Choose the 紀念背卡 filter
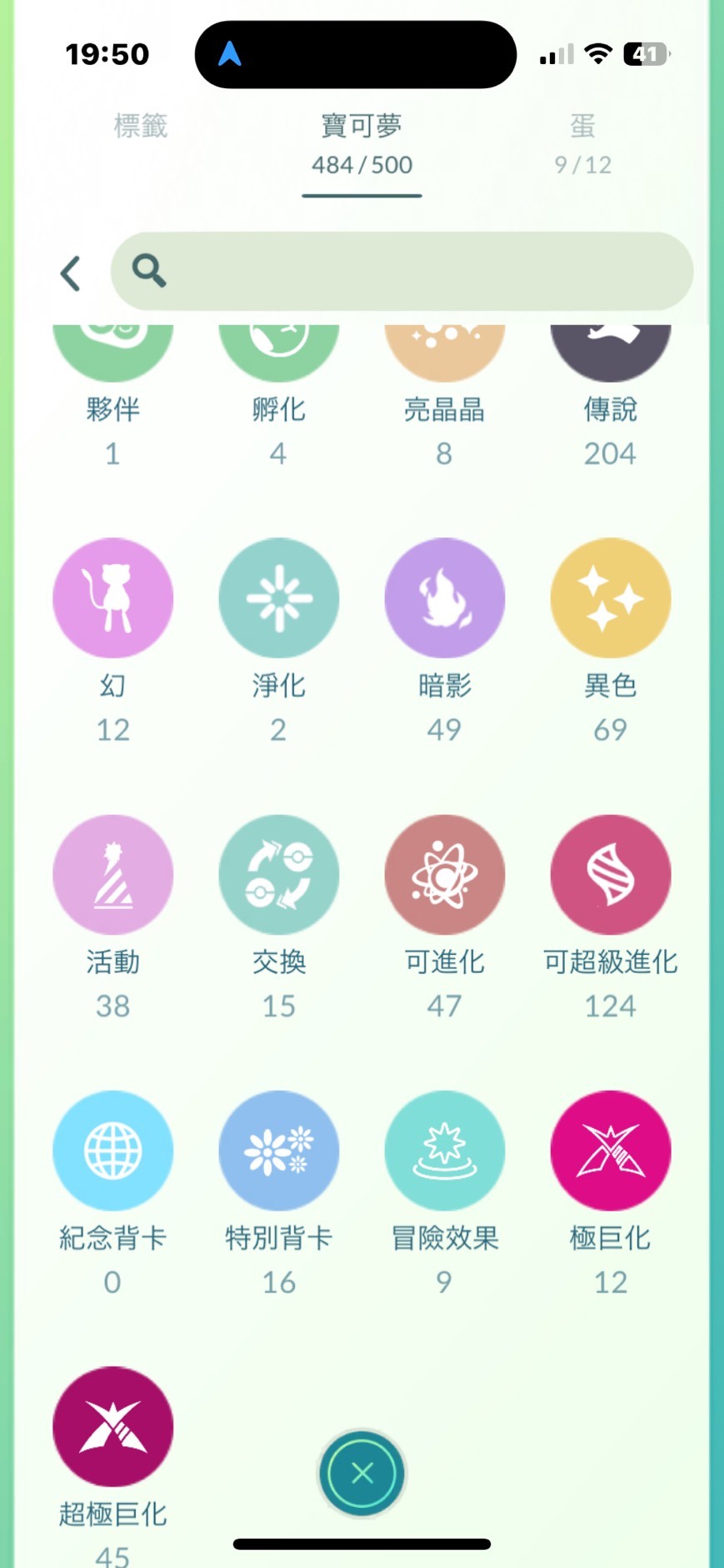Viewport: 724px width, 1568px height. tap(112, 1151)
